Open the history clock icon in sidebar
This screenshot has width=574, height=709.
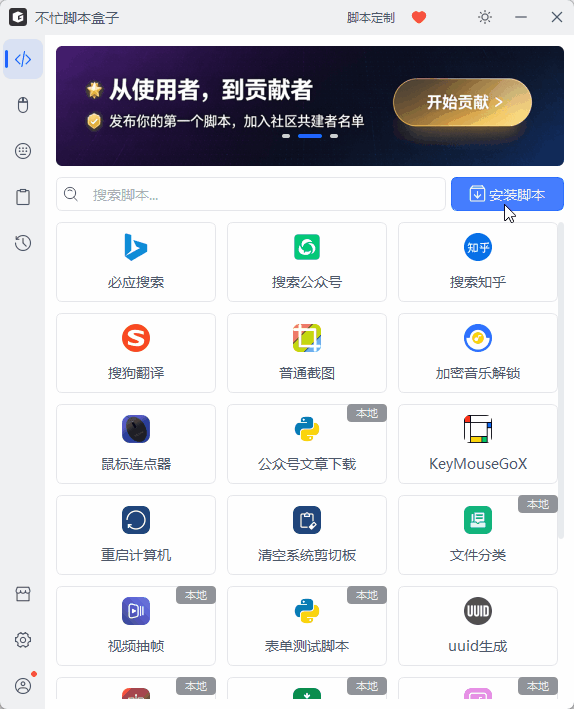click(x=23, y=243)
